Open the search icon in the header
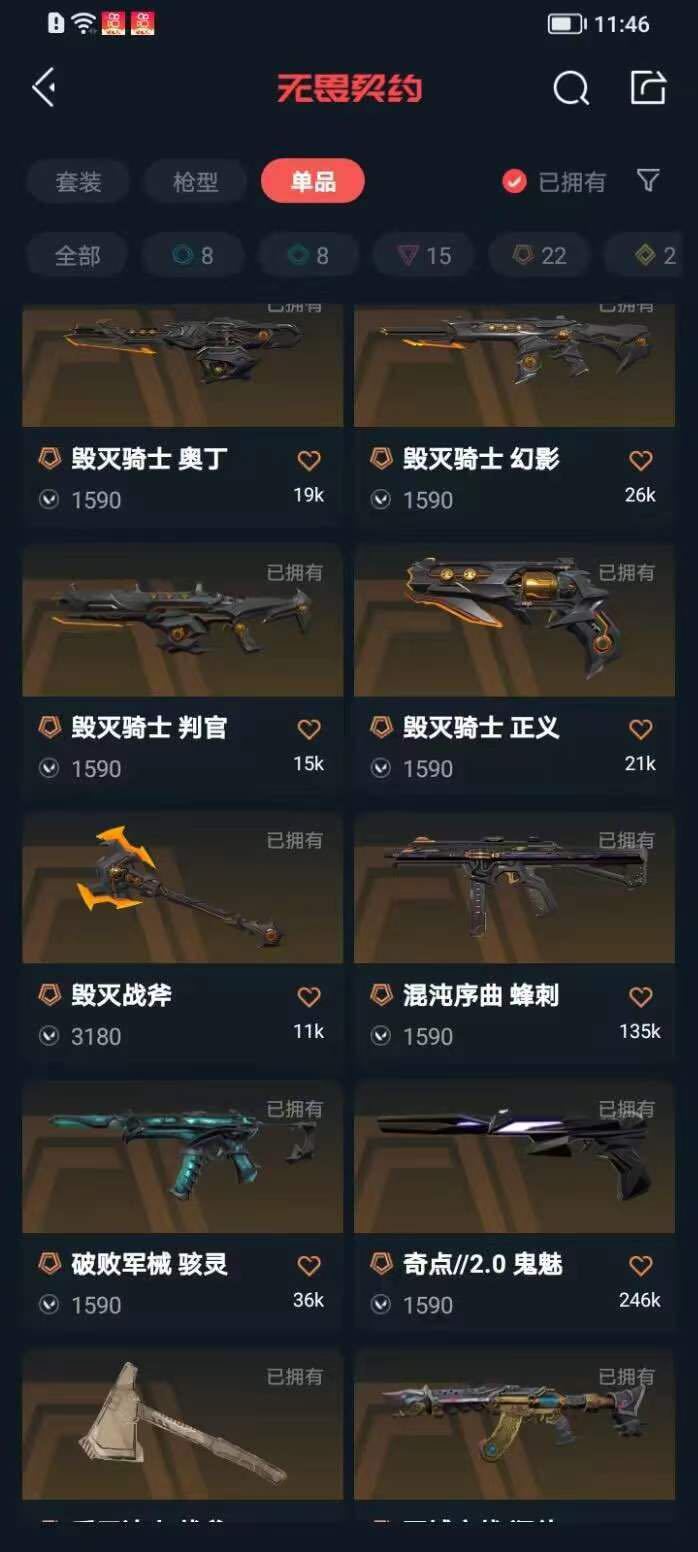Screen dimensions: 698x1552 click(x=571, y=88)
